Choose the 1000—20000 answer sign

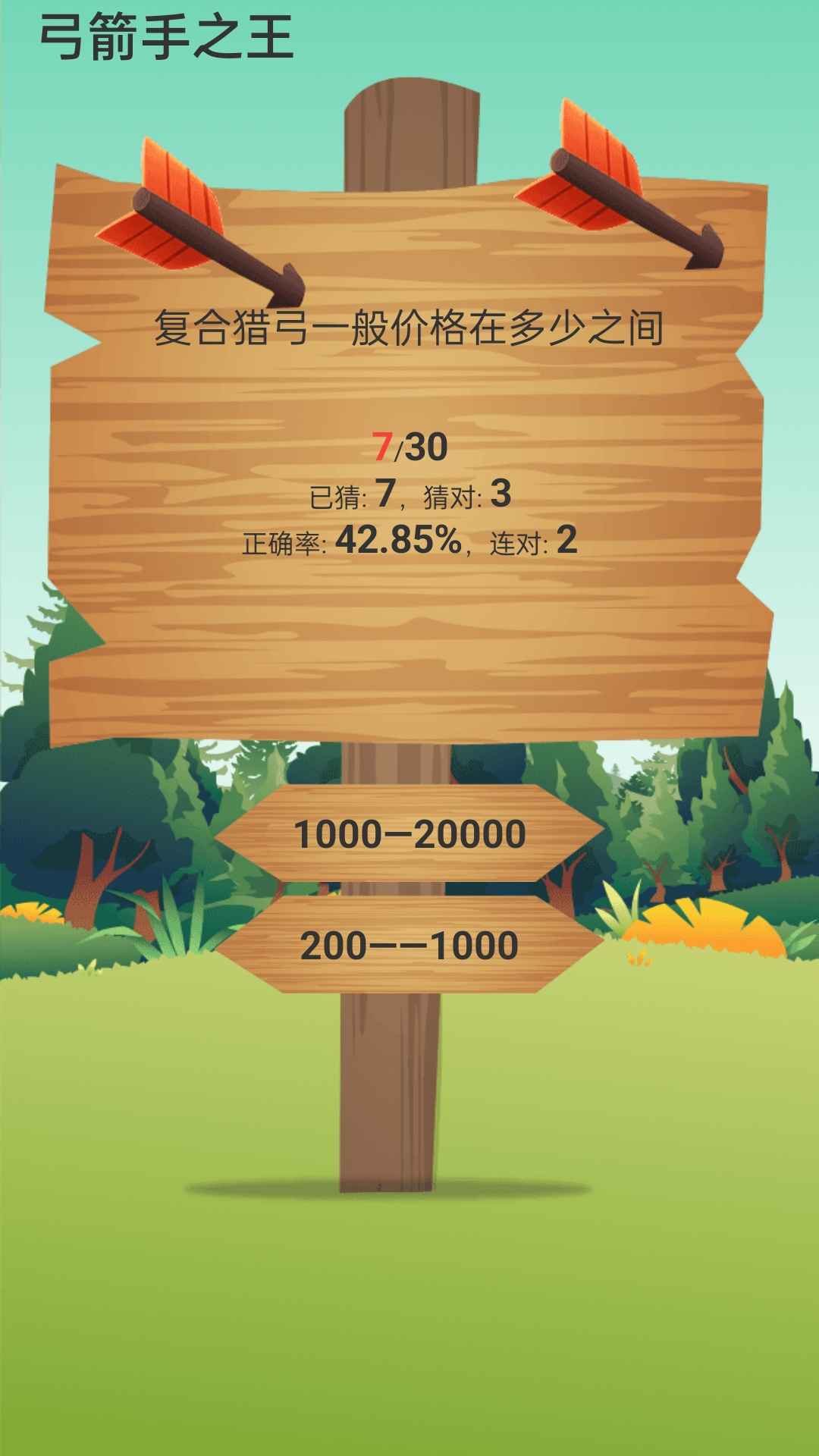click(409, 834)
